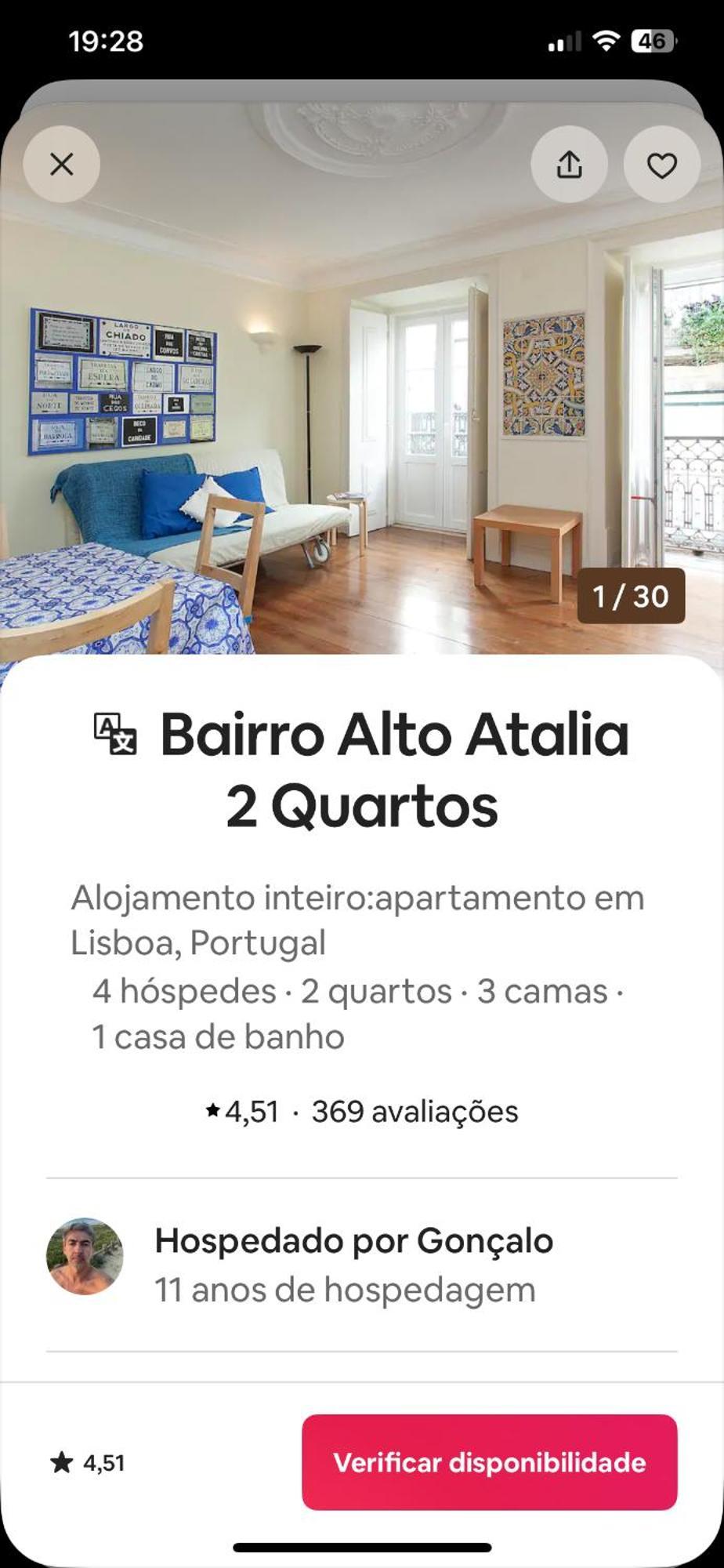Close the listing with the X button
The image size is (724, 1568).
pos(61,165)
